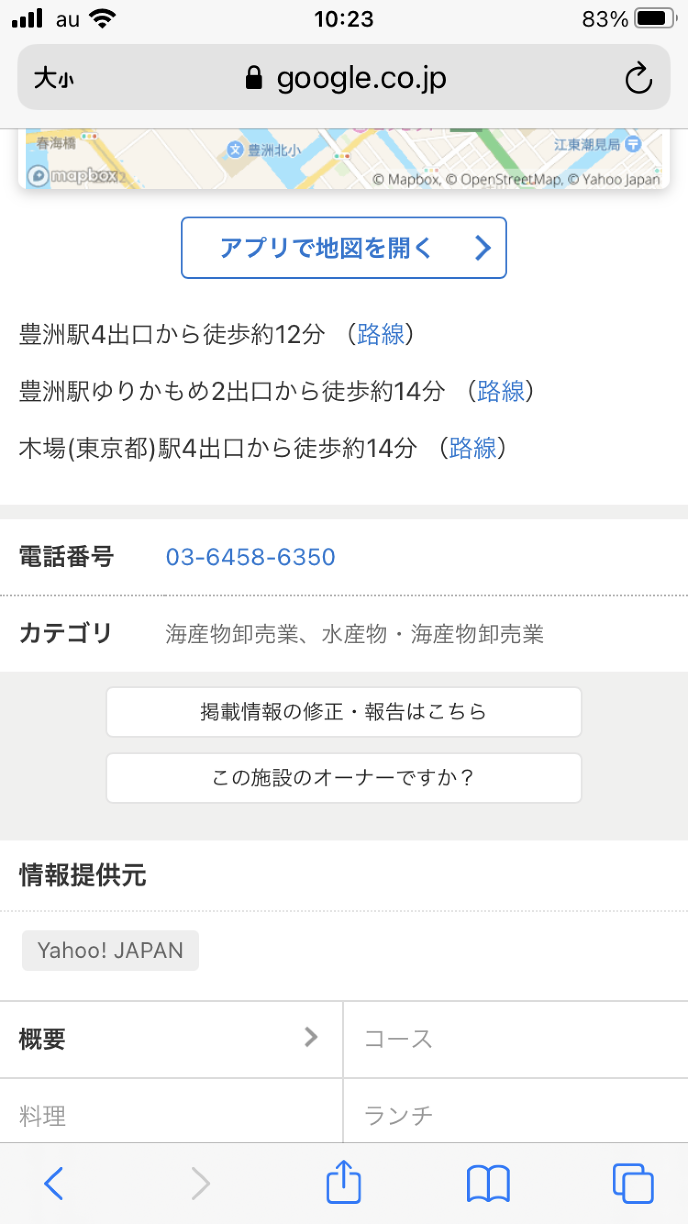Open the 概要 section
Screen dimensions: 688x1224
click(170, 1038)
